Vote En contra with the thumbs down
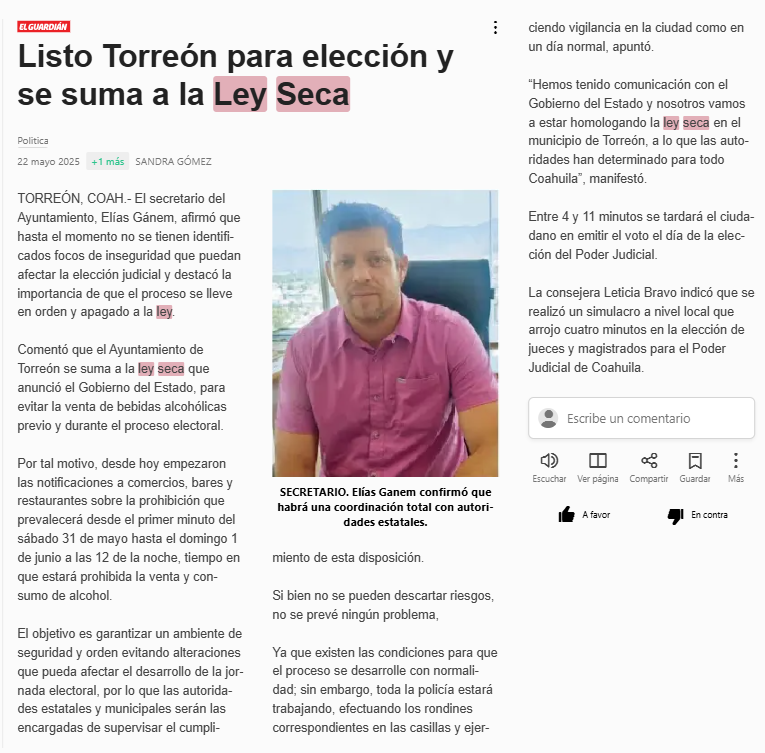 pyautogui.click(x=698, y=515)
